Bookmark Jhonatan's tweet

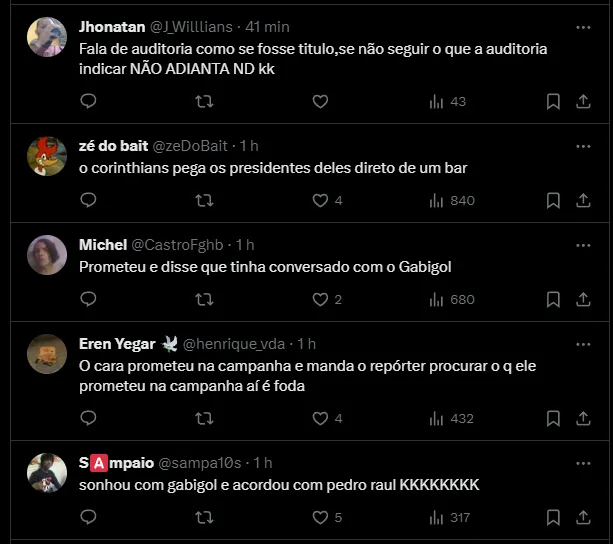pyautogui.click(x=553, y=101)
